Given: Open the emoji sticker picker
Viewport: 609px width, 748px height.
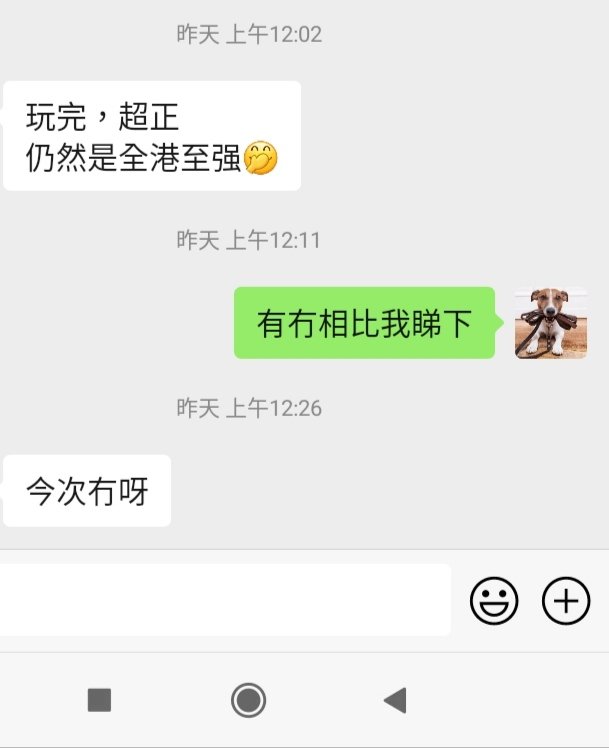Looking at the screenshot, I should 494,601.
